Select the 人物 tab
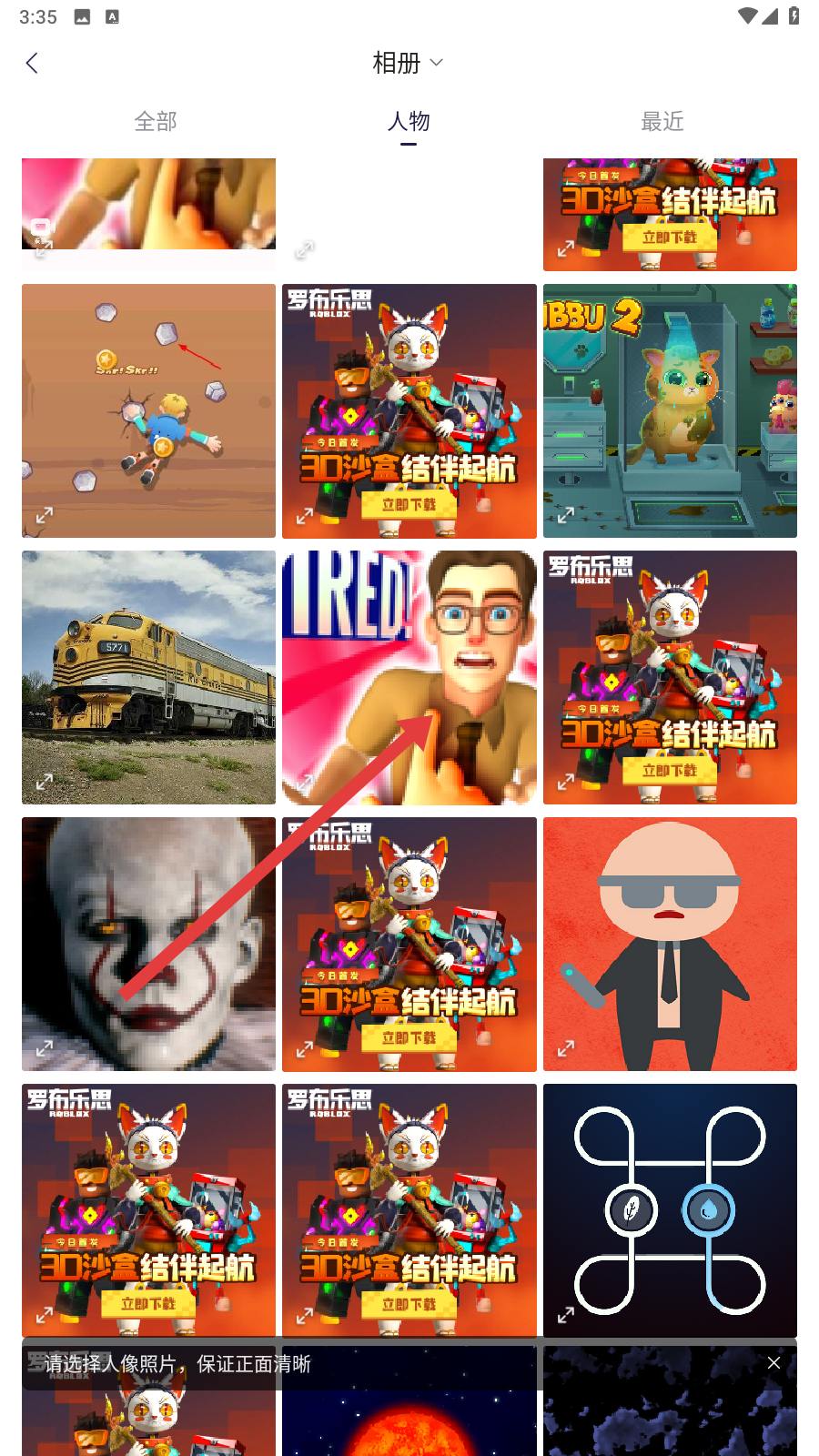The image size is (819, 1456). coord(409,121)
